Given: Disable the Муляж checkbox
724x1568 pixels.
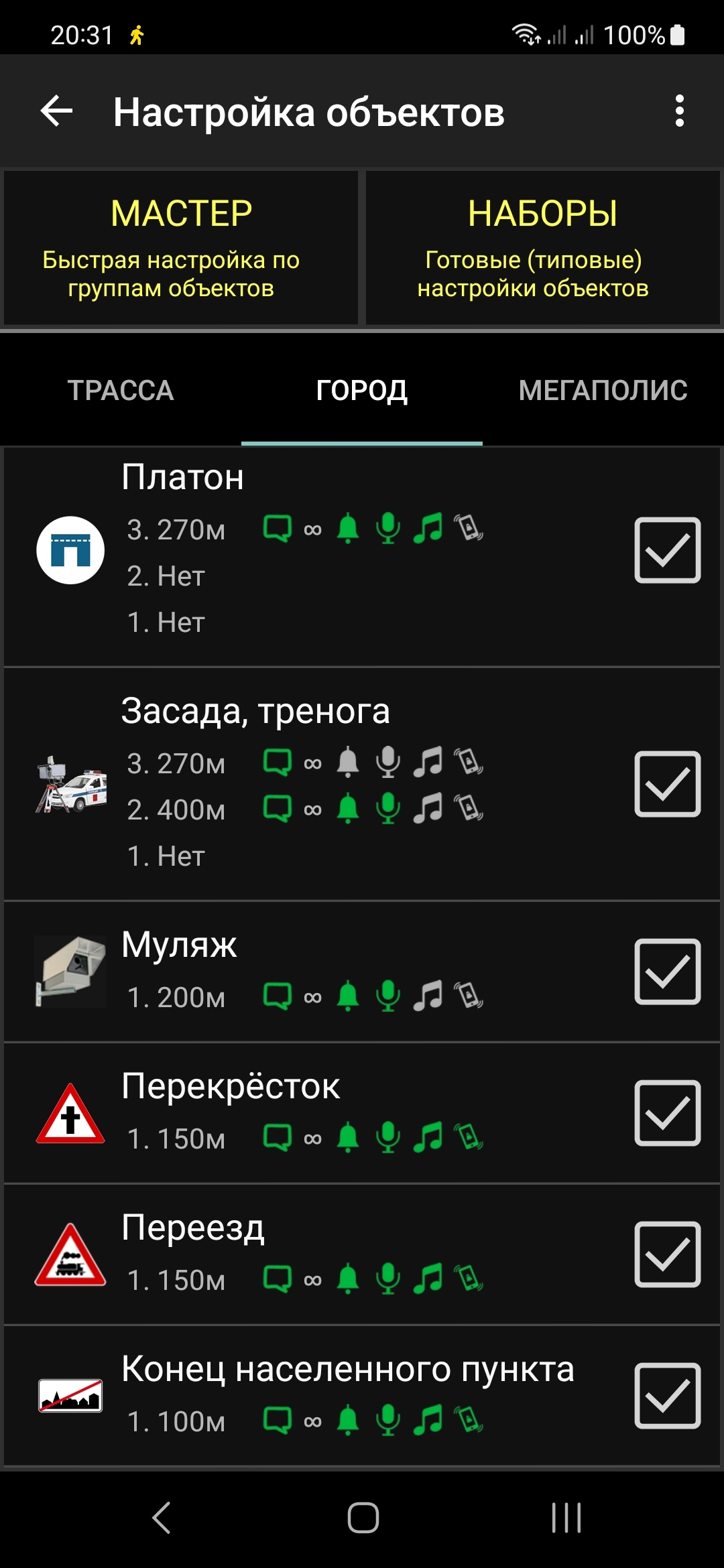Looking at the screenshot, I should coord(667,972).
